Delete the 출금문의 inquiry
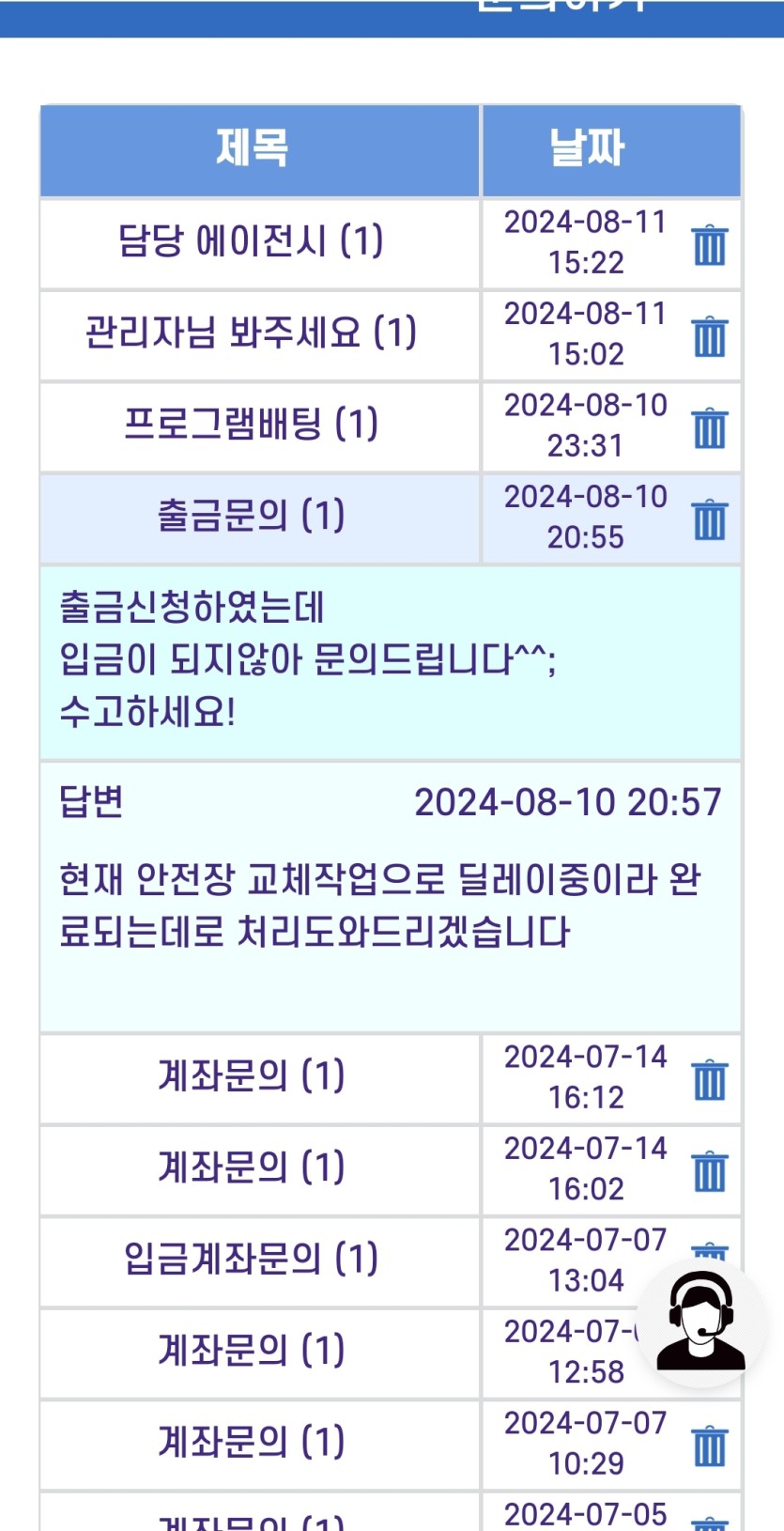 pos(709,518)
